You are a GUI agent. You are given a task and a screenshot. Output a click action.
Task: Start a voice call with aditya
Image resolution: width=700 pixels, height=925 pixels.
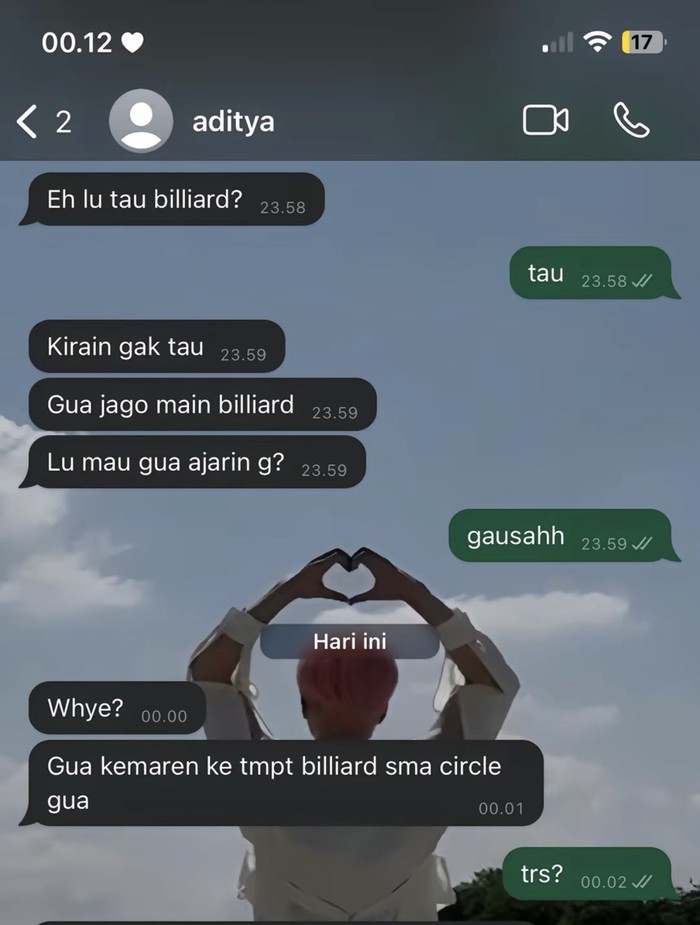631,120
